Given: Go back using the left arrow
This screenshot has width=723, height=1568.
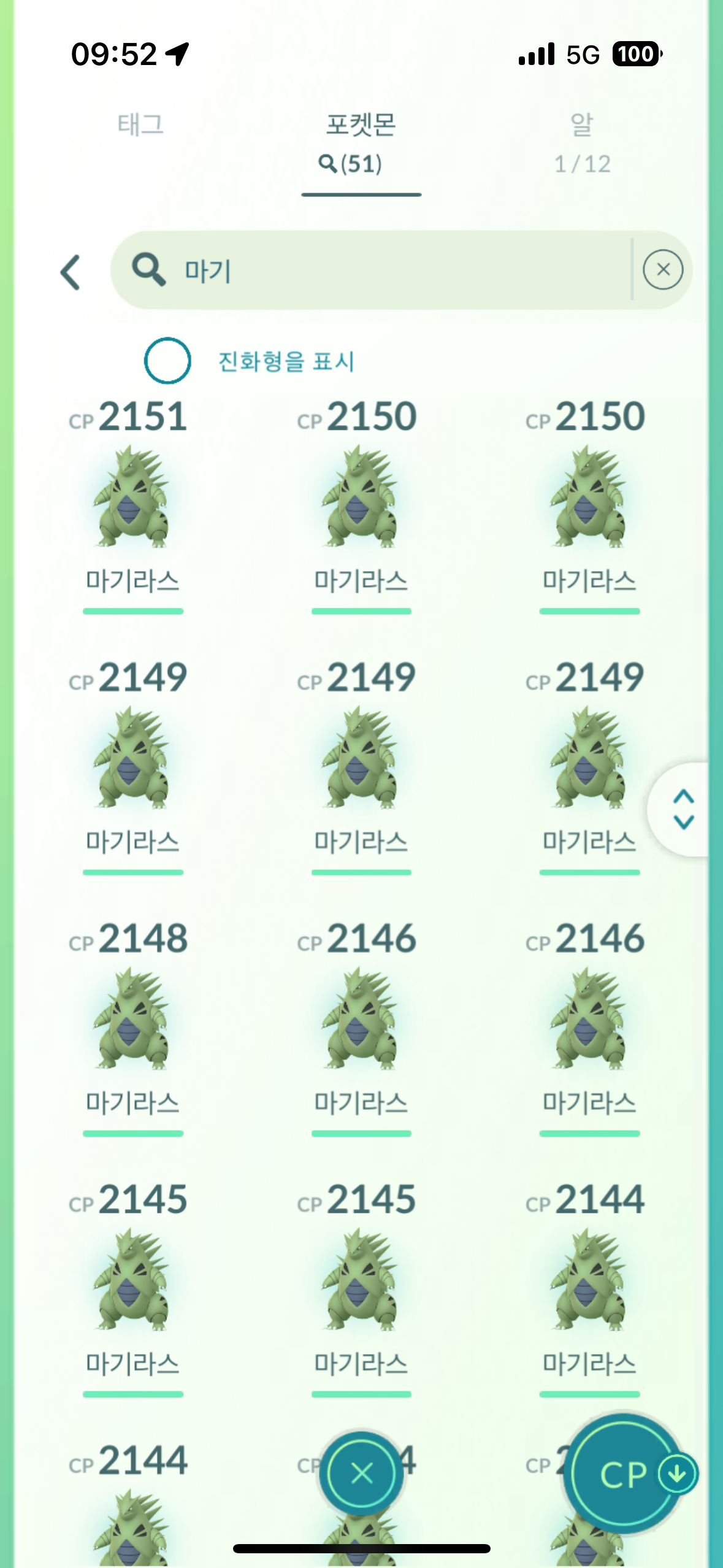Looking at the screenshot, I should (71, 272).
